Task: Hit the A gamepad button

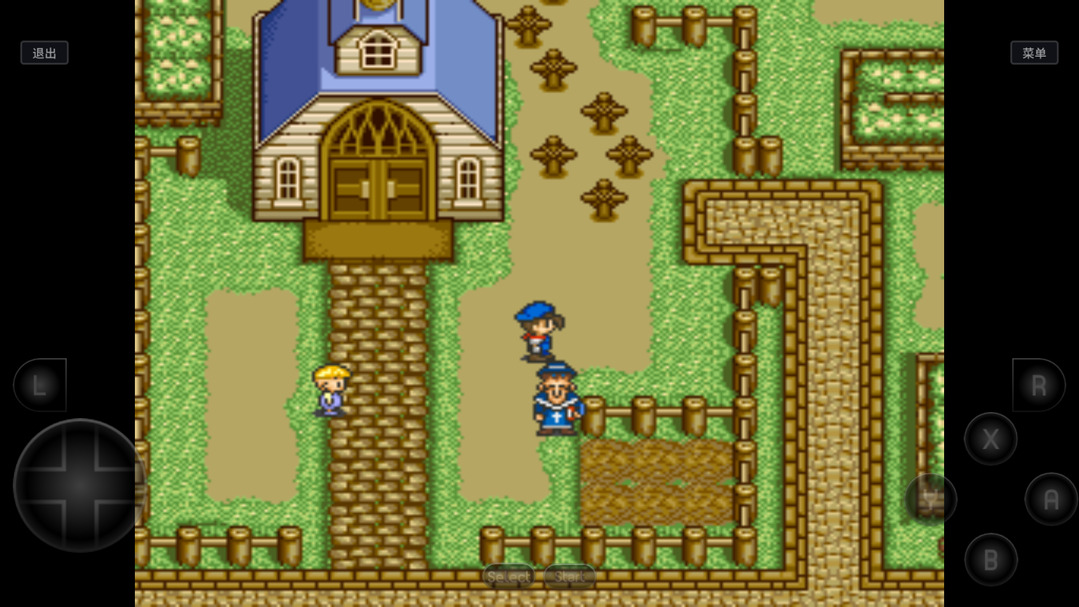Action: [x=1050, y=499]
